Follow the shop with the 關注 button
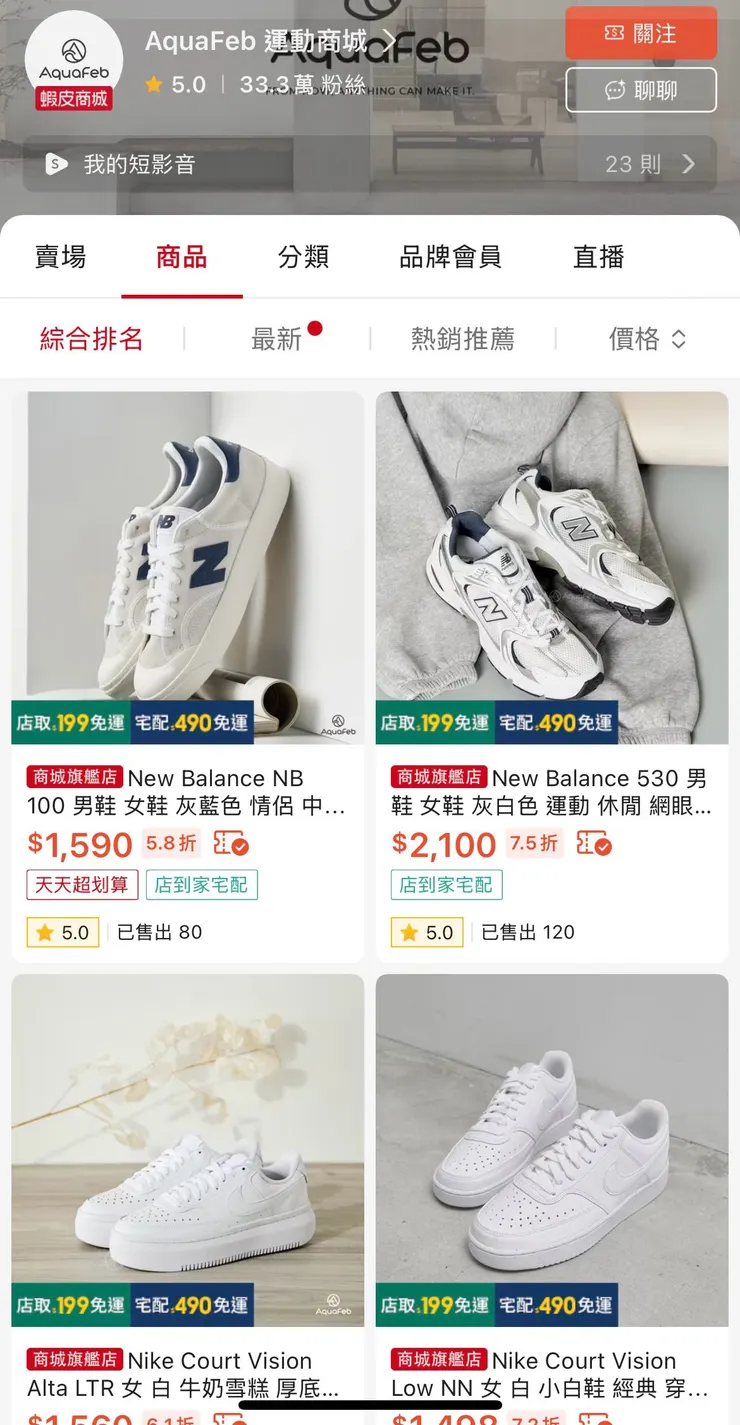The height and width of the screenshot is (1425, 740). (x=641, y=33)
